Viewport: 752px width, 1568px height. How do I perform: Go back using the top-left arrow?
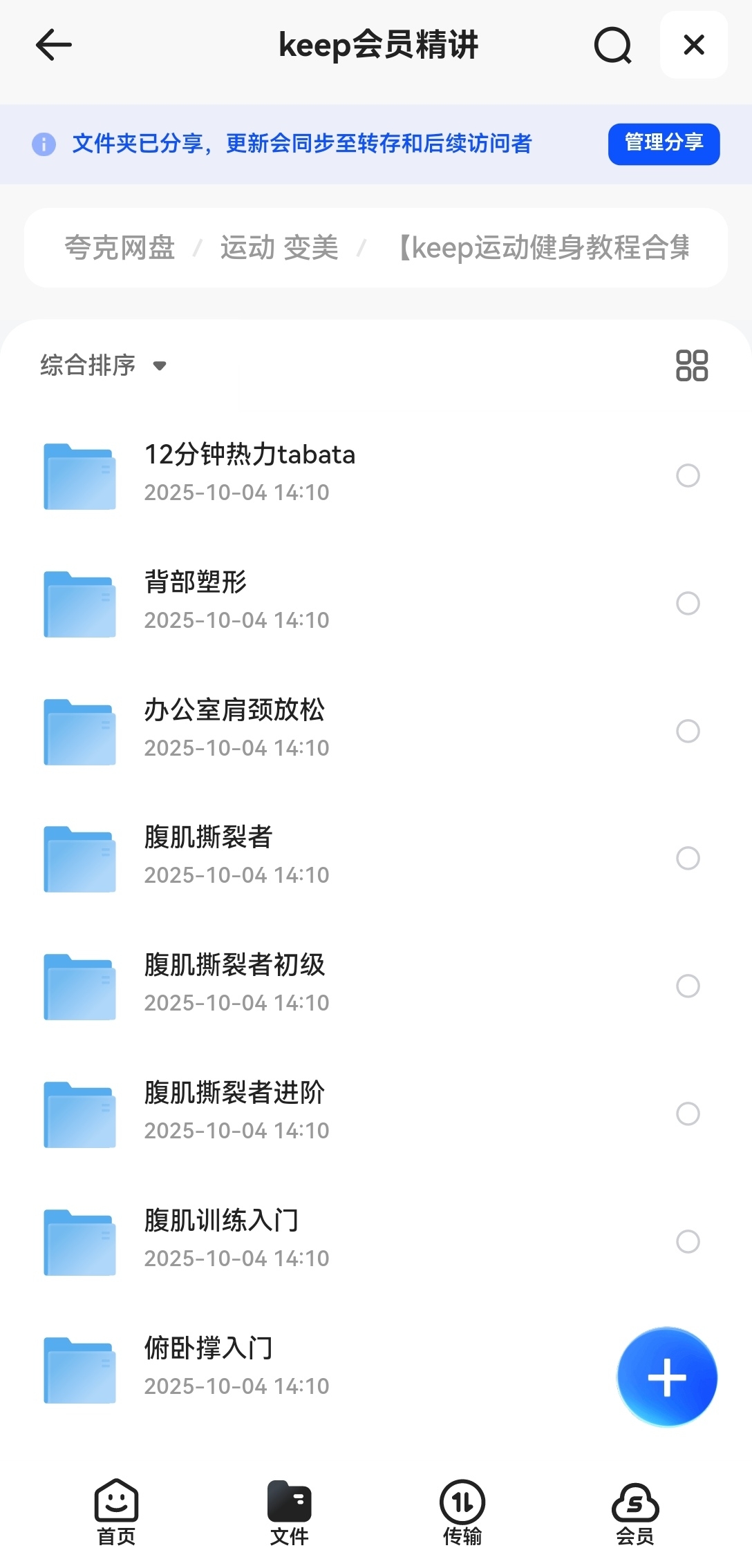click(x=54, y=46)
